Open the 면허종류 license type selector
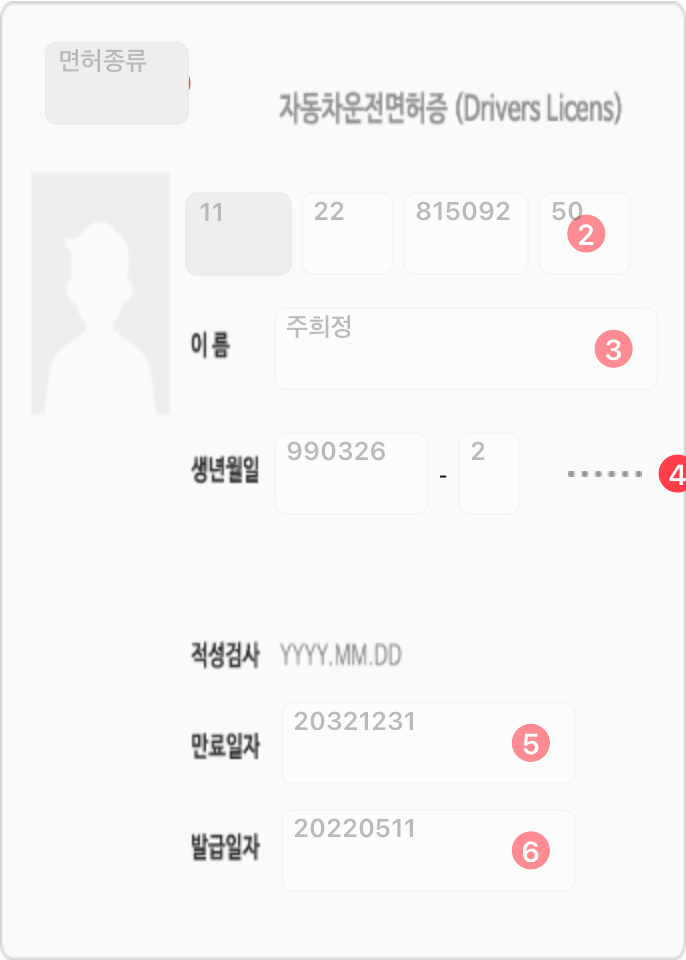The width and height of the screenshot is (686, 960). (x=117, y=83)
